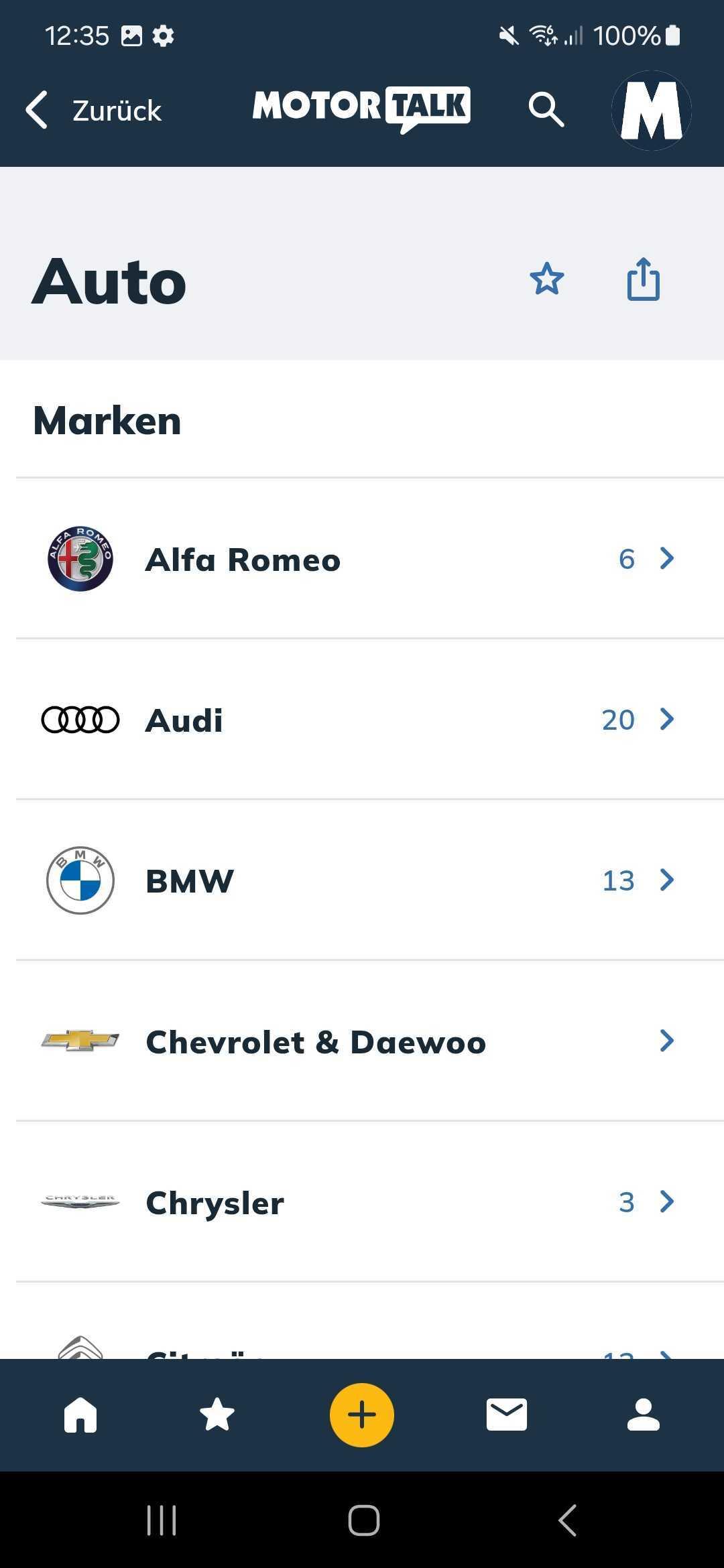The image size is (724, 1568).
Task: Open the Audi brand row
Action: pyautogui.click(x=362, y=720)
